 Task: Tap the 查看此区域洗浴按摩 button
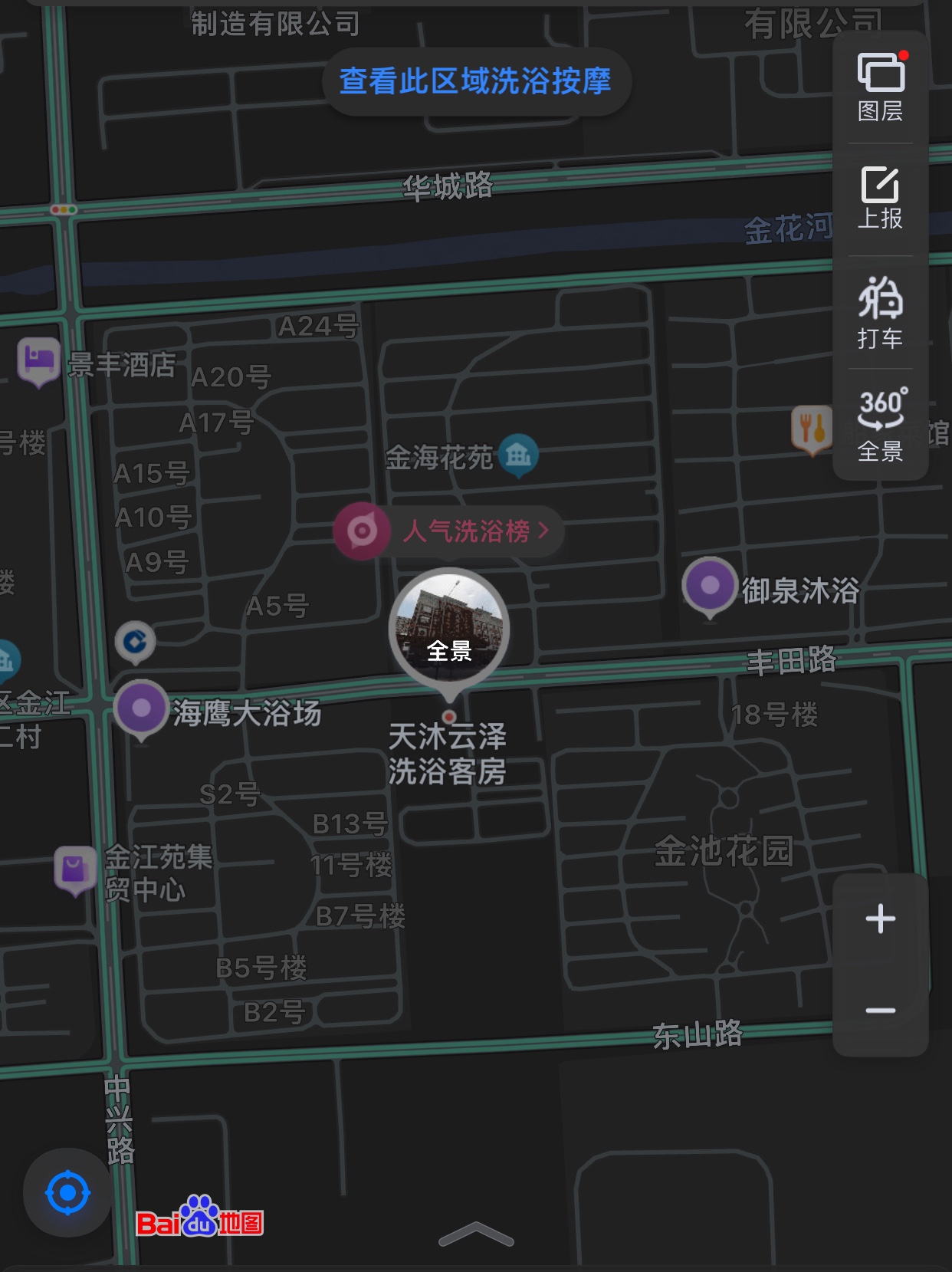point(475,81)
